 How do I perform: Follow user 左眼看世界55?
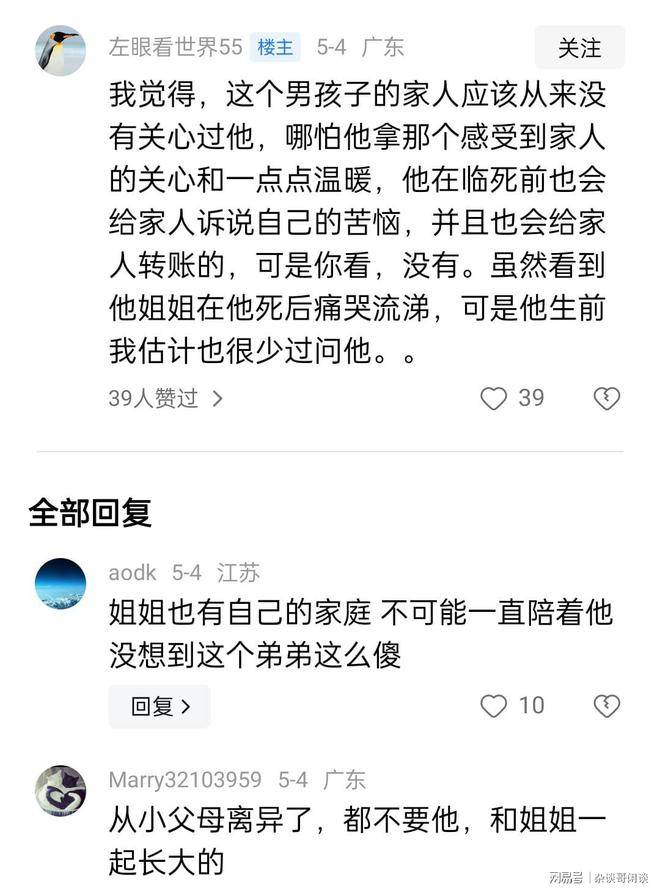tap(579, 48)
